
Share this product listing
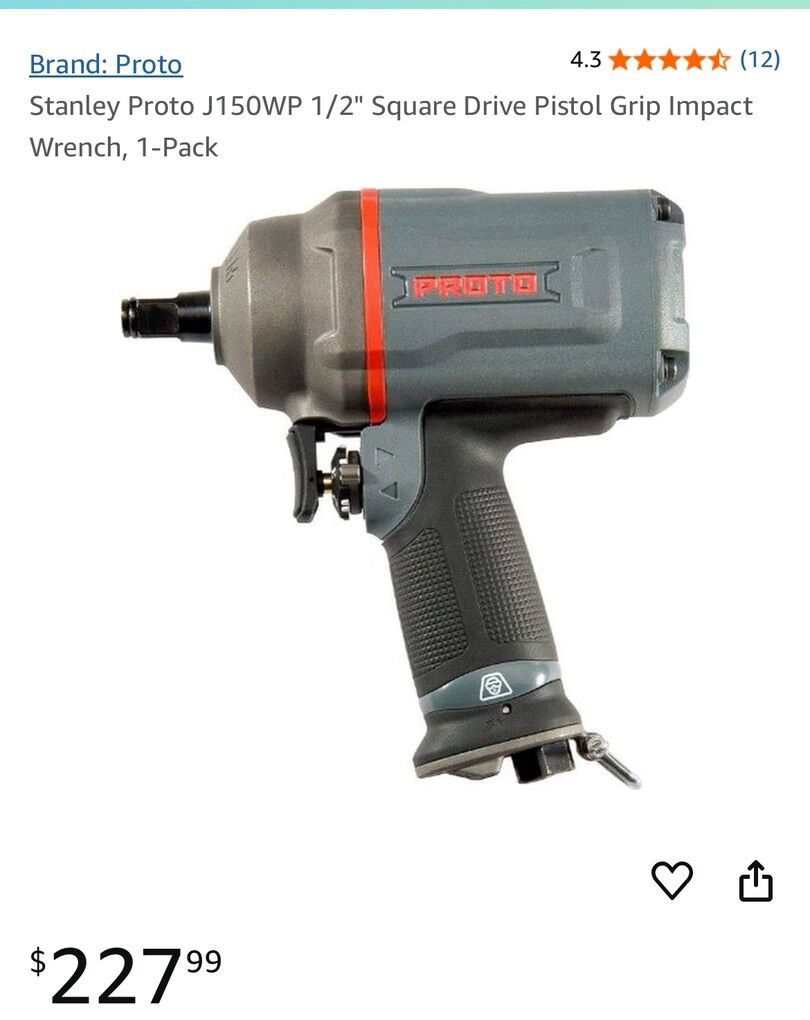pyautogui.click(x=756, y=880)
